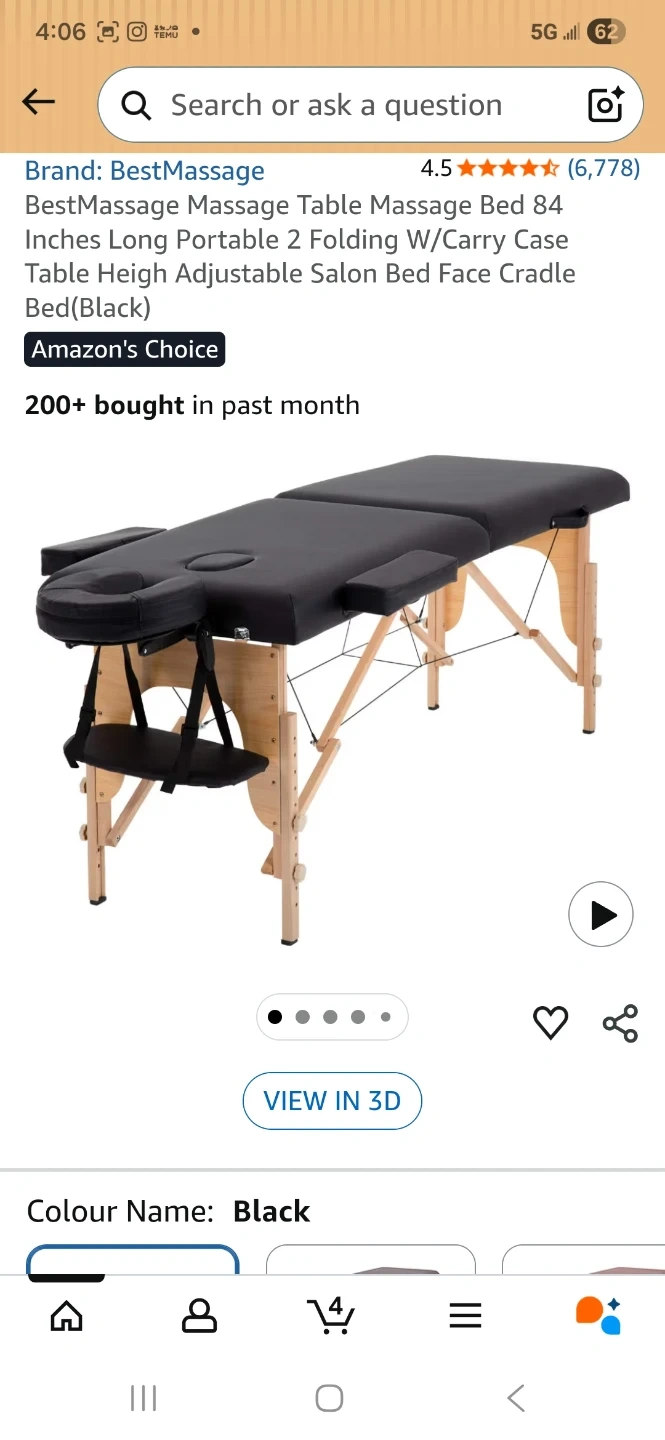Viewport: 665px width, 1440px height.
Task: Open the system recent apps view
Action: [x=144, y=1398]
